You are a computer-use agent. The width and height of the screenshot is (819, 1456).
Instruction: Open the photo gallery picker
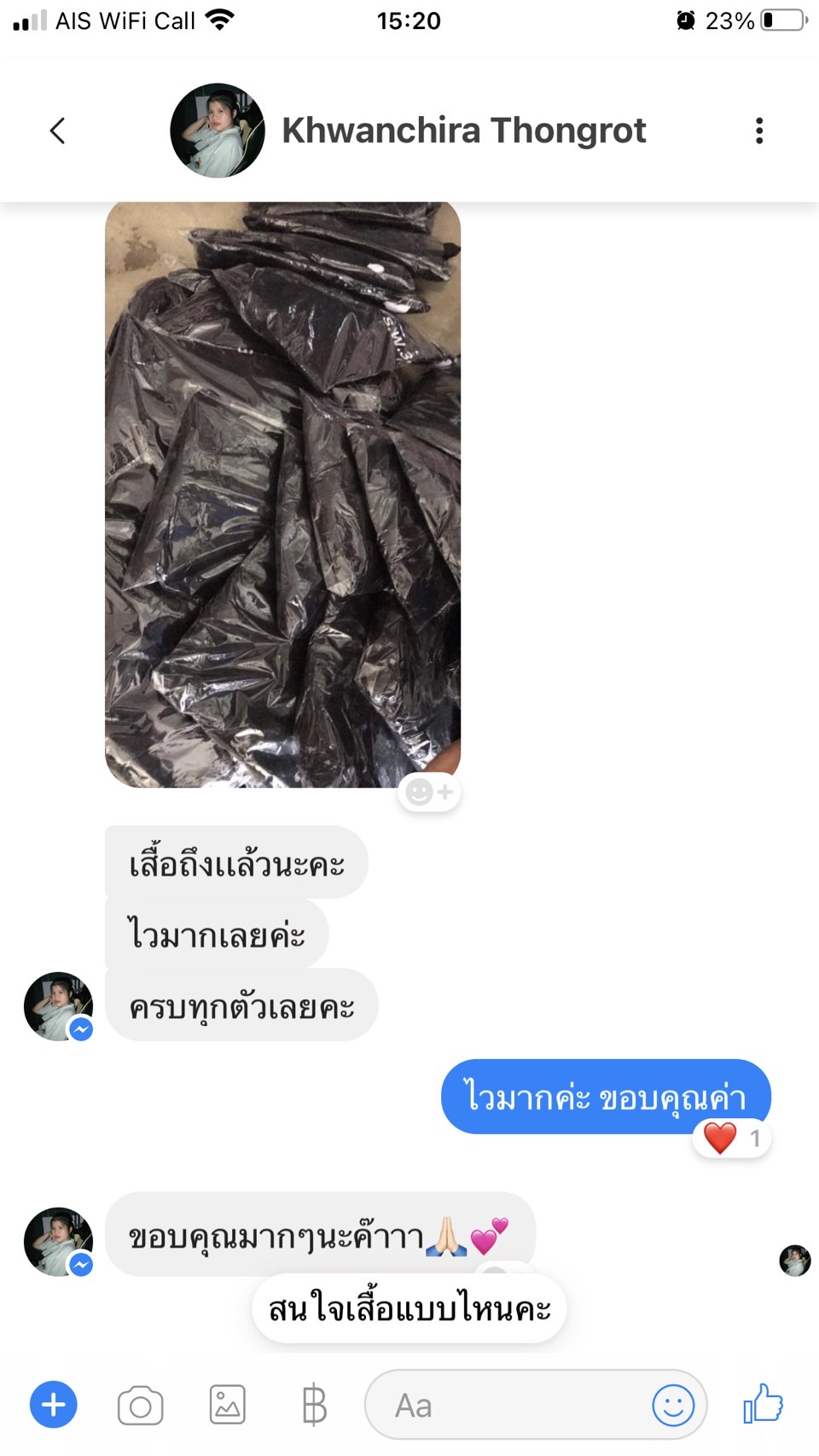pyautogui.click(x=228, y=1405)
